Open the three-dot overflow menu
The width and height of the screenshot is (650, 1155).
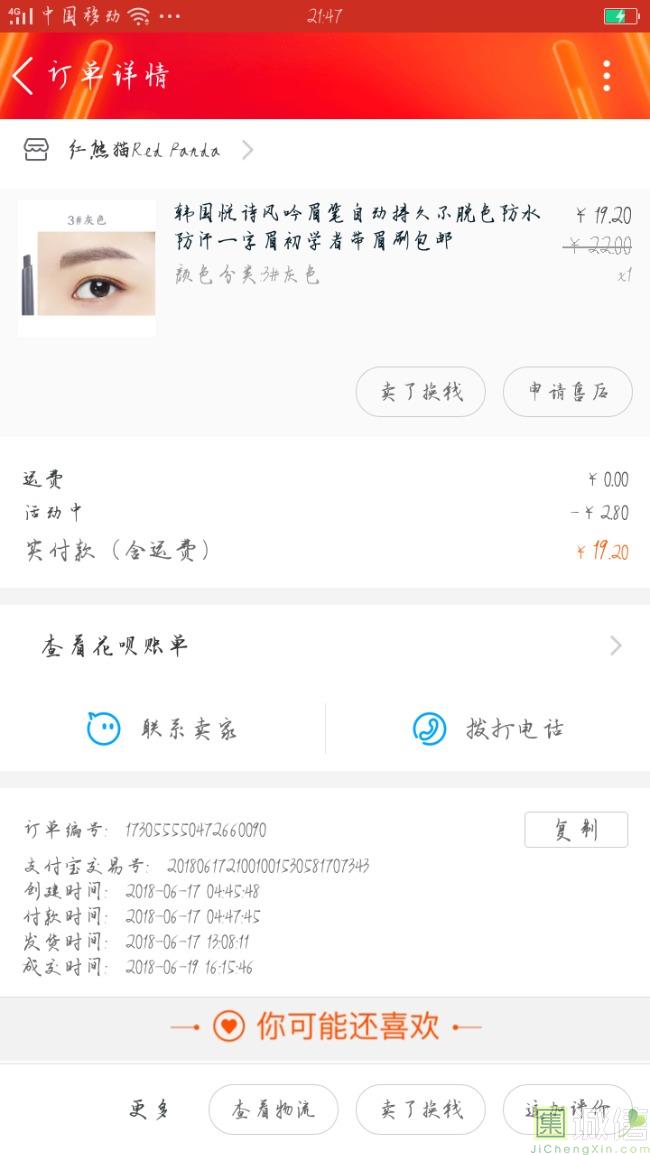(606, 76)
